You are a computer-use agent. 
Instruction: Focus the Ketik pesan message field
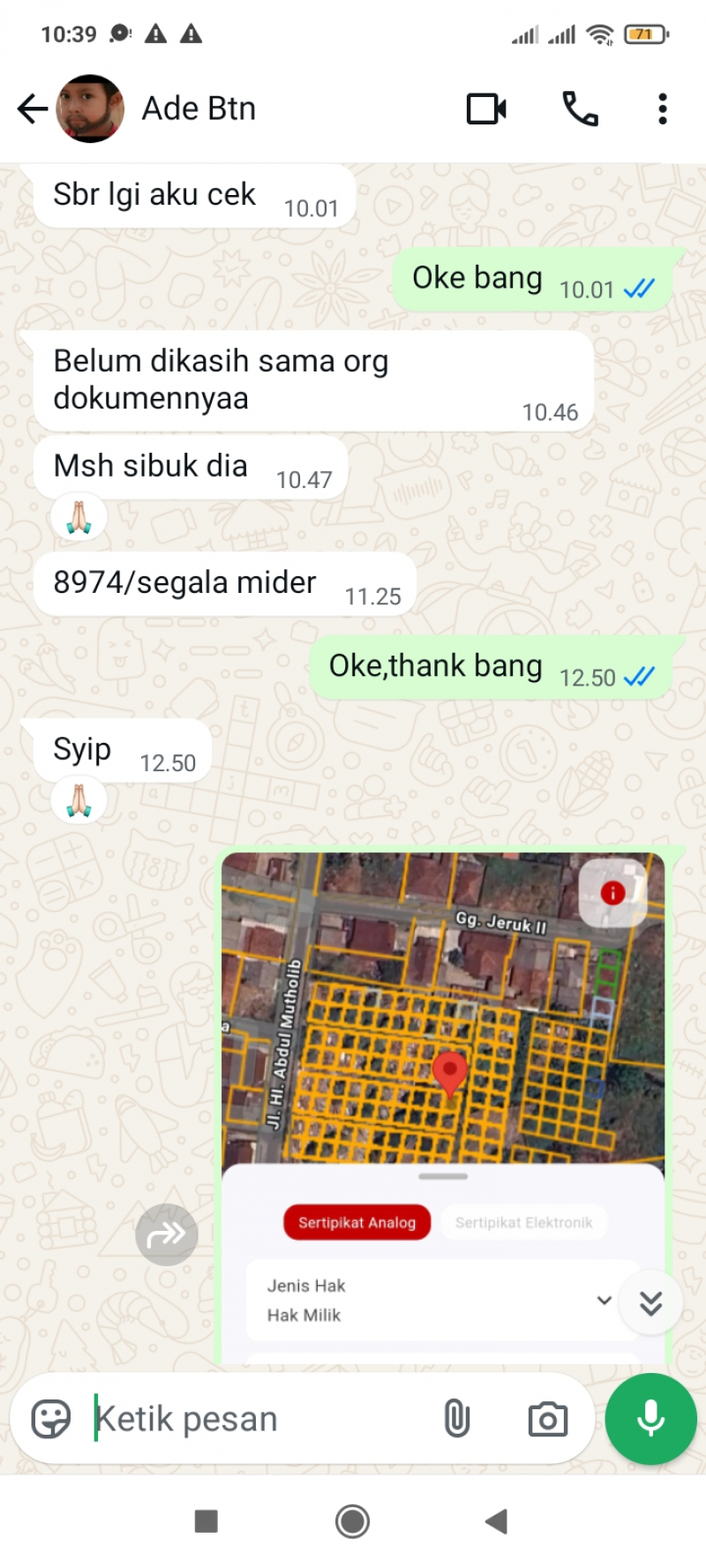(256, 1419)
